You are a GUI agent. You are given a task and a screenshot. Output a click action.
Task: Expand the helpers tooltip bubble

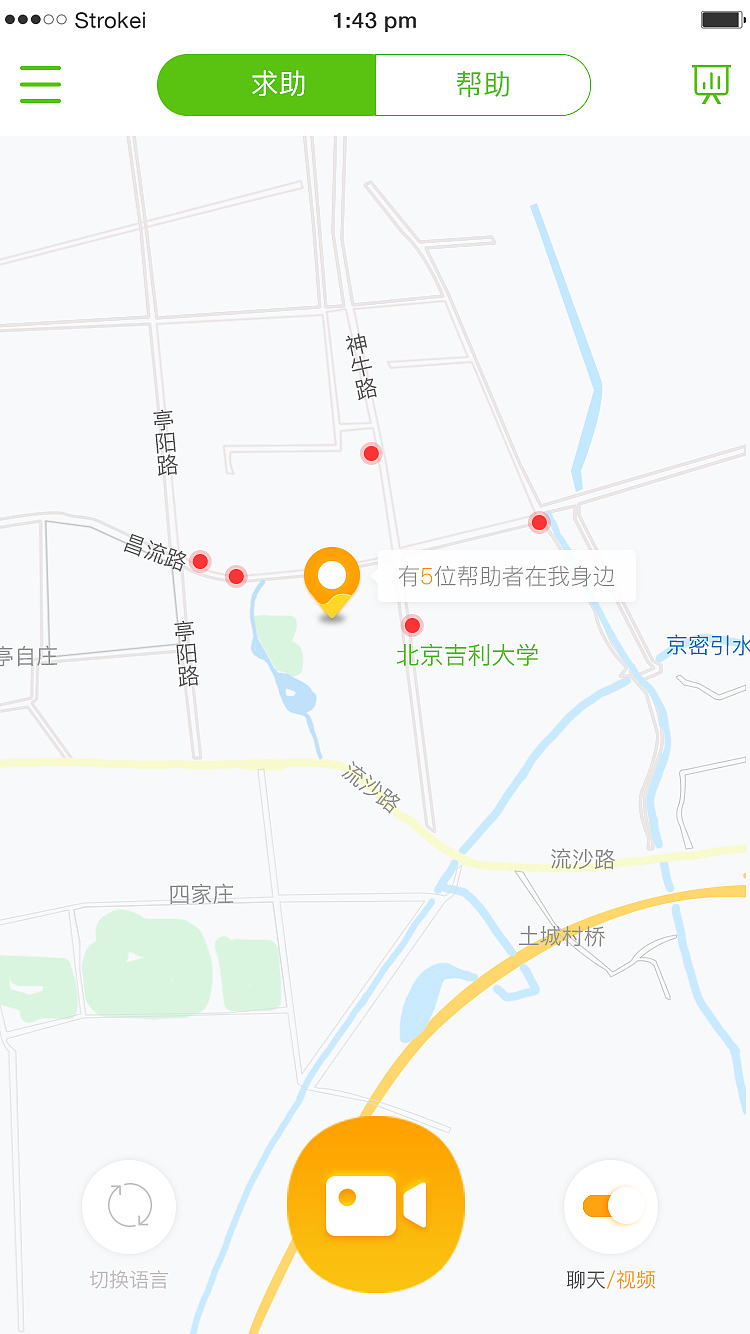click(506, 576)
